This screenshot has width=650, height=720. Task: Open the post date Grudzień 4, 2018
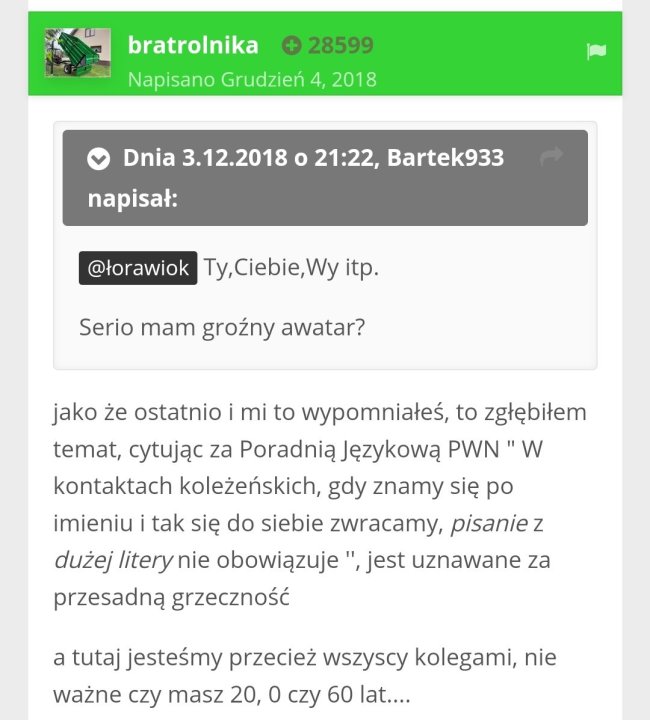[252, 79]
